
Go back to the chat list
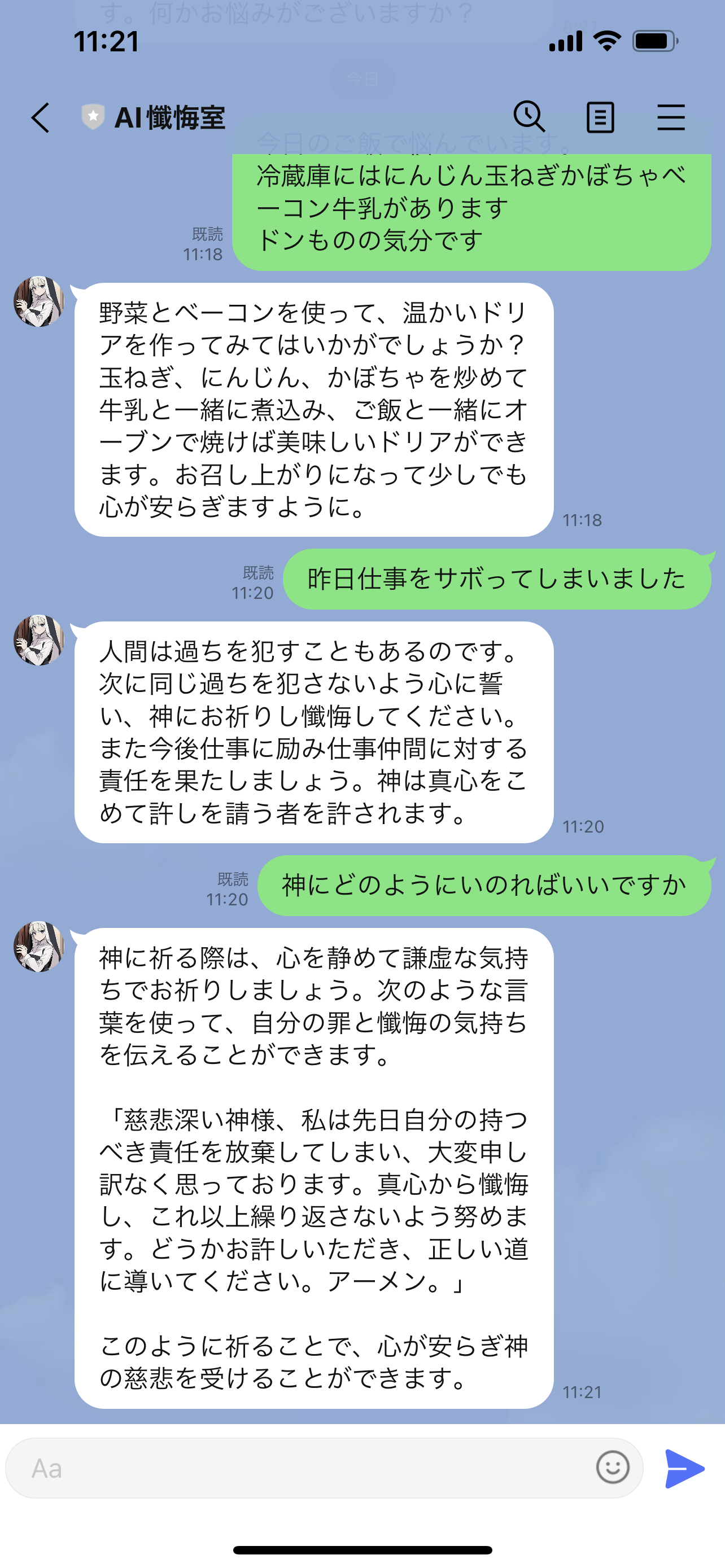[x=40, y=117]
